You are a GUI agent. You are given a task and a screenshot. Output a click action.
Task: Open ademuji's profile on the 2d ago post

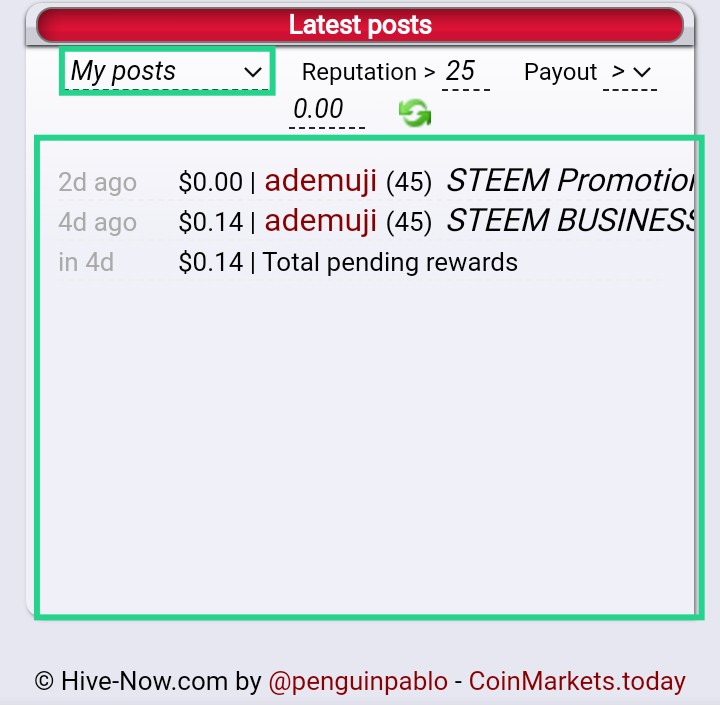coord(321,181)
